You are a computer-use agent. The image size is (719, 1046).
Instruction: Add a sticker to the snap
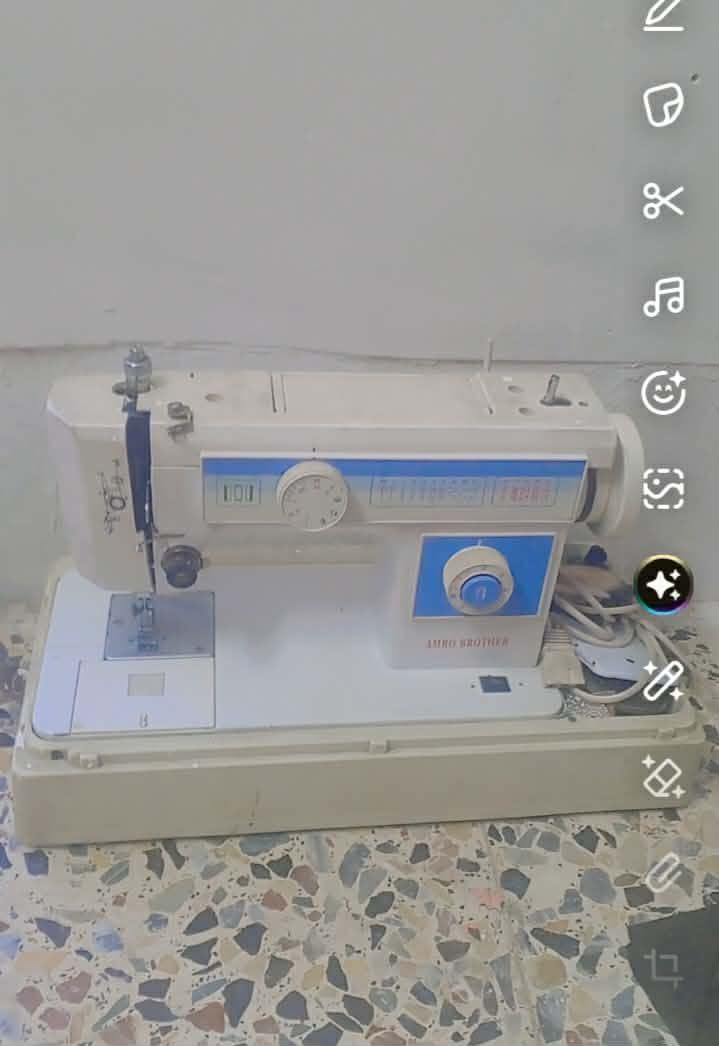pyautogui.click(x=664, y=104)
